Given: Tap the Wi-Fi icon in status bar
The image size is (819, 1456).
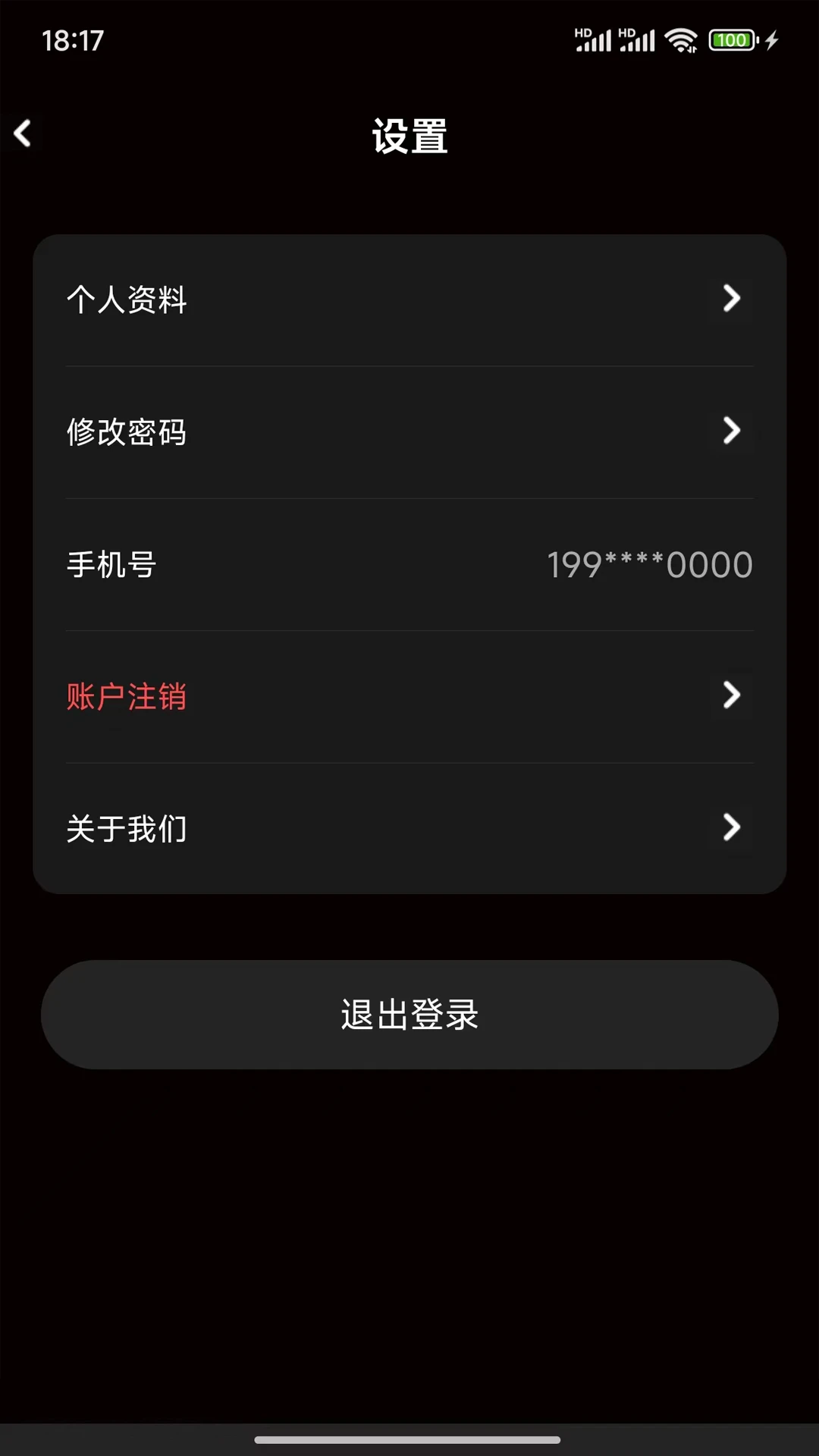Looking at the screenshot, I should pos(681,39).
